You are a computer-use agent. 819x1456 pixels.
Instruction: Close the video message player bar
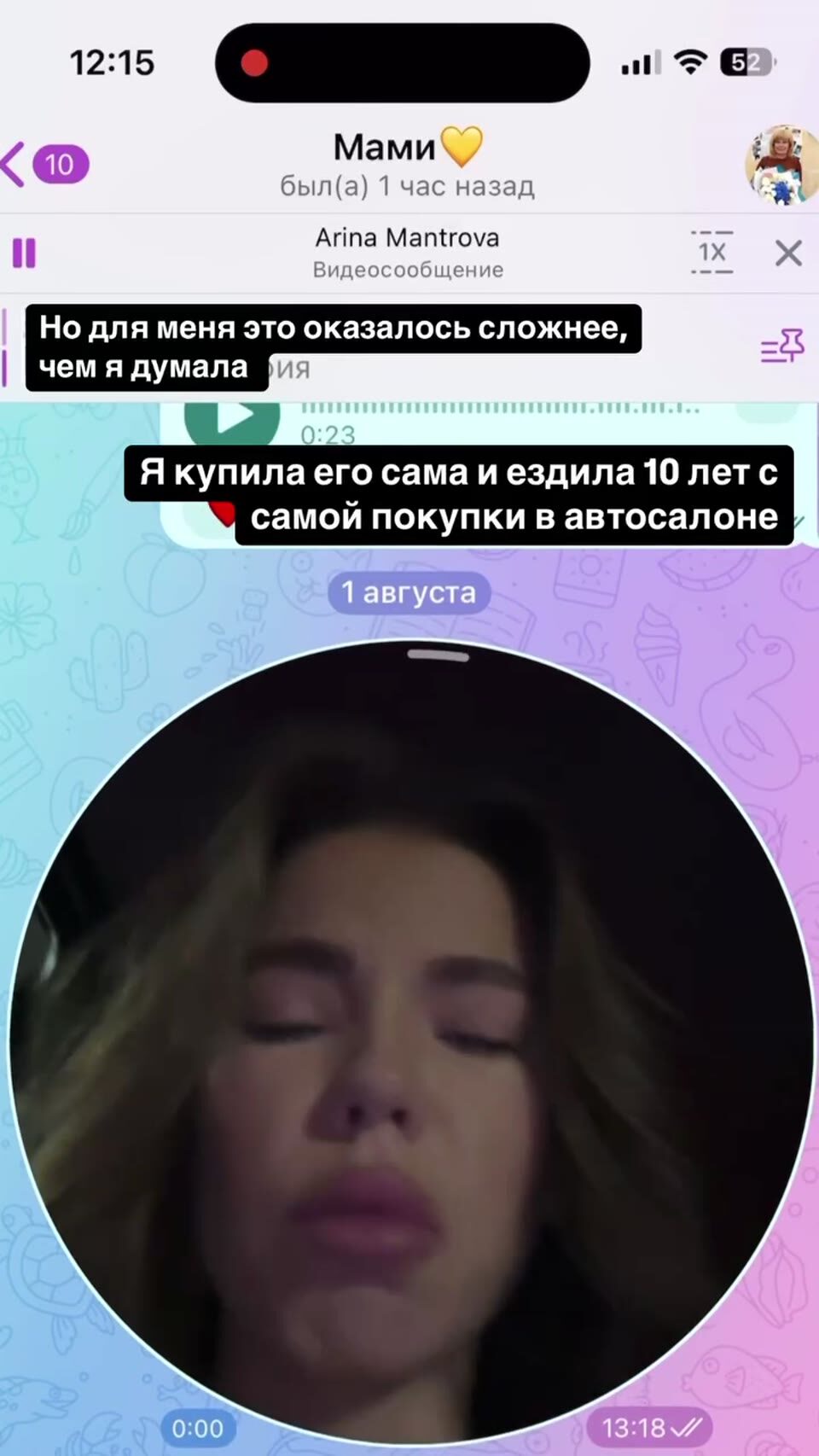788,253
